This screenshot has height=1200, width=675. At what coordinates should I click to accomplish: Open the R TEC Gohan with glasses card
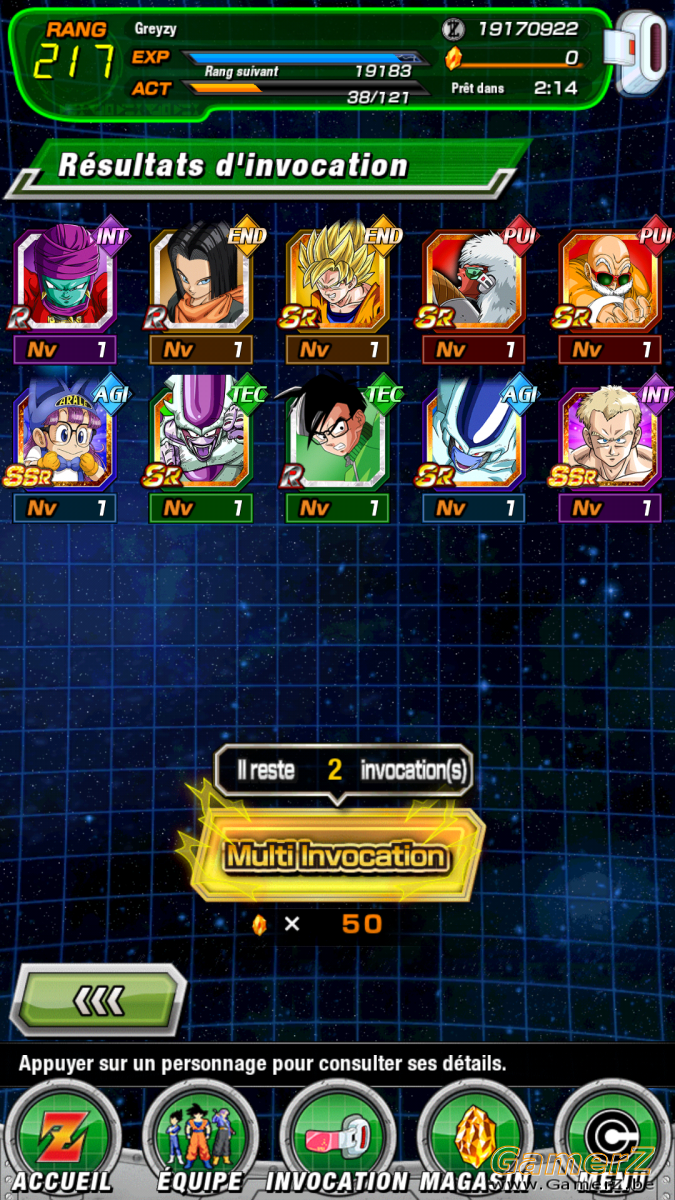(337, 438)
